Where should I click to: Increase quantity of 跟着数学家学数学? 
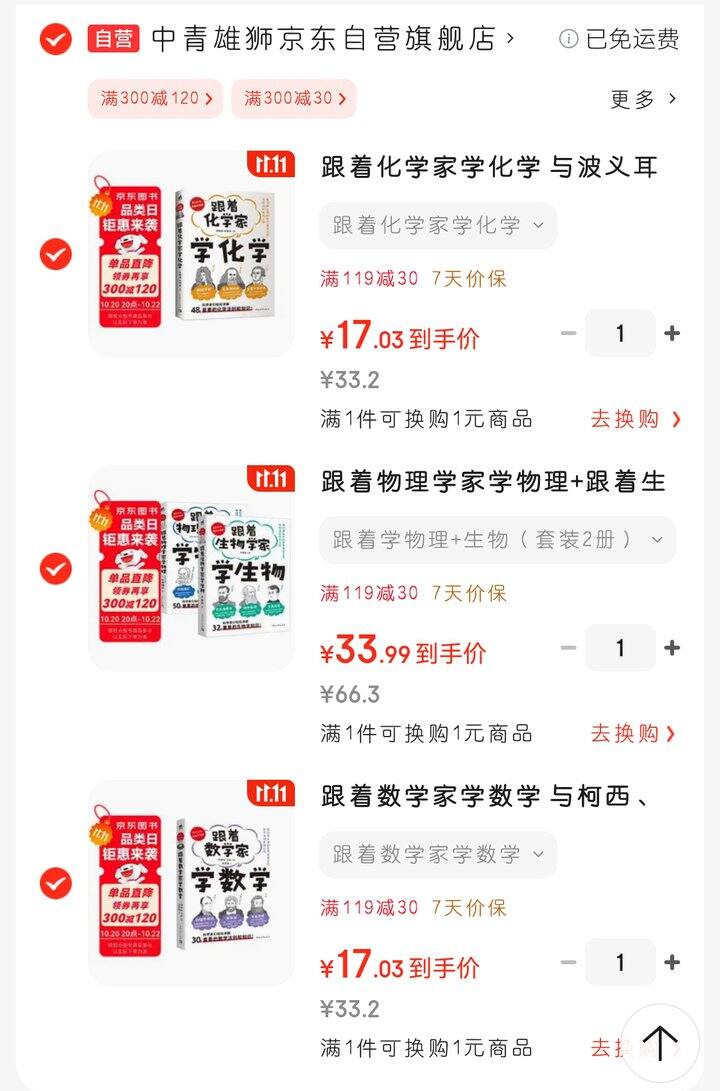click(x=672, y=962)
